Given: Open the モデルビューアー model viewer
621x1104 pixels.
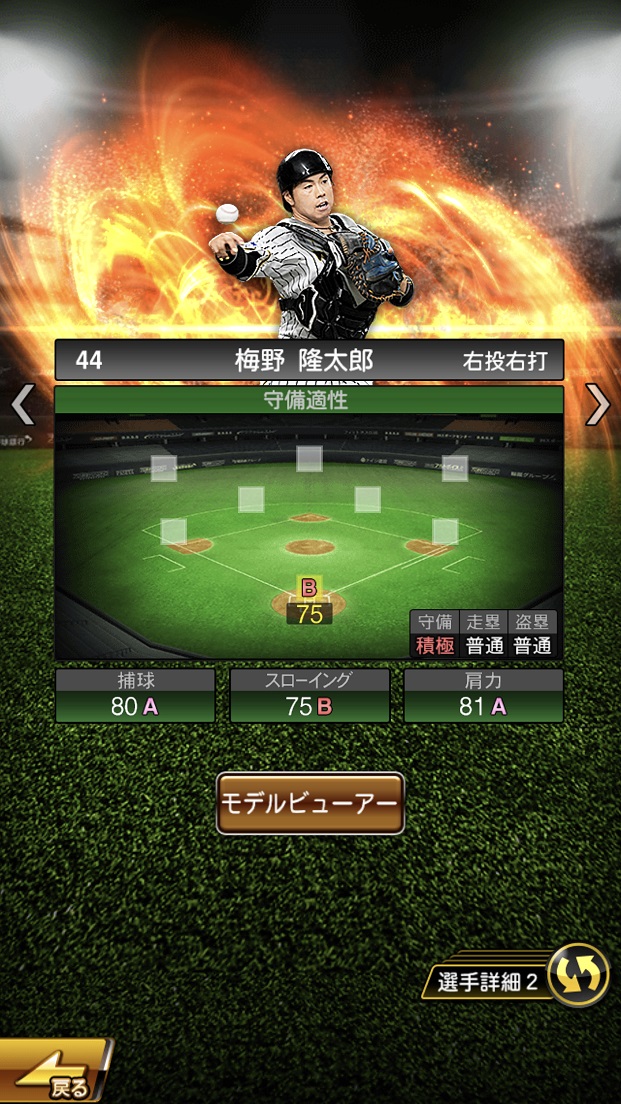Looking at the screenshot, I should pyautogui.click(x=310, y=803).
